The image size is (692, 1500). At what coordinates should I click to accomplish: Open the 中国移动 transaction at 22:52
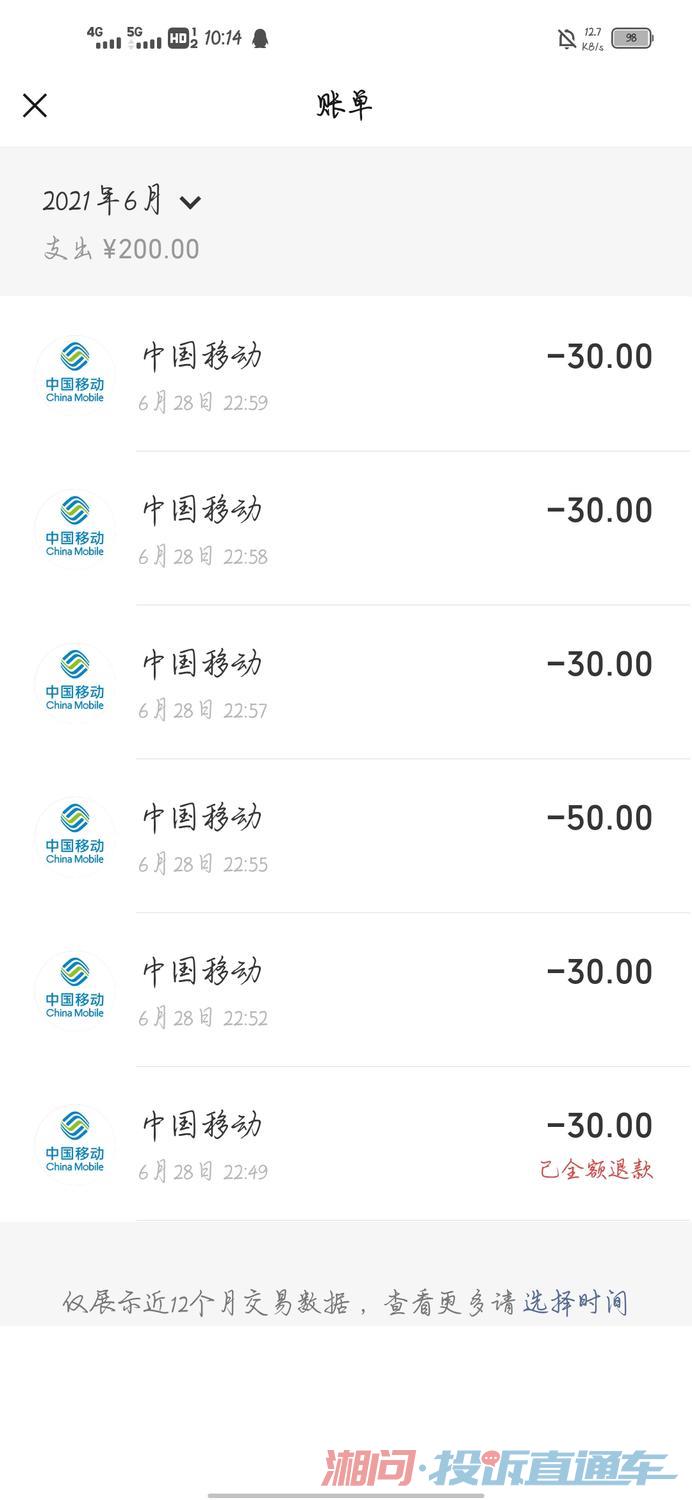(346, 991)
